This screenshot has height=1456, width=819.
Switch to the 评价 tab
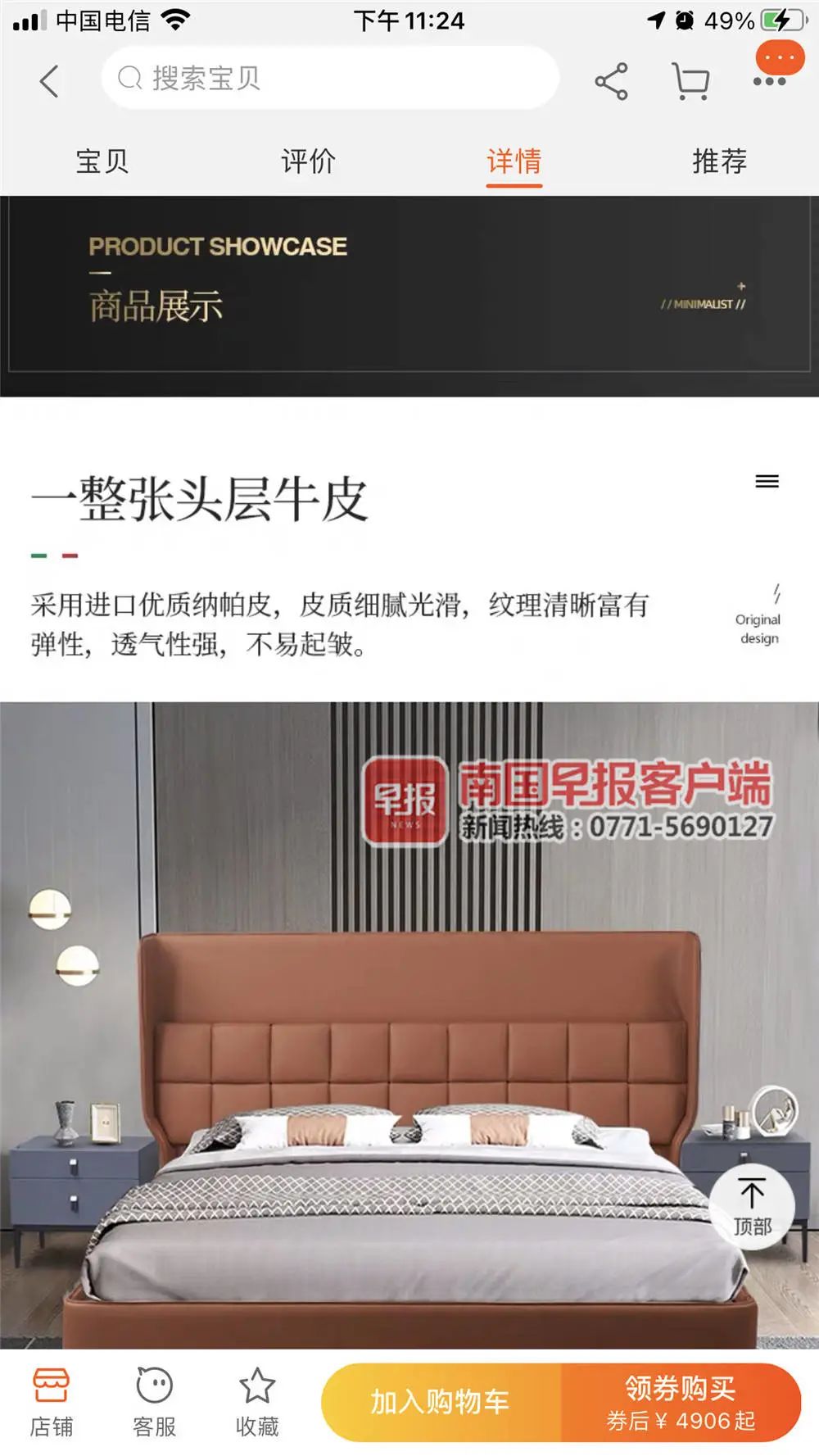coord(308,161)
